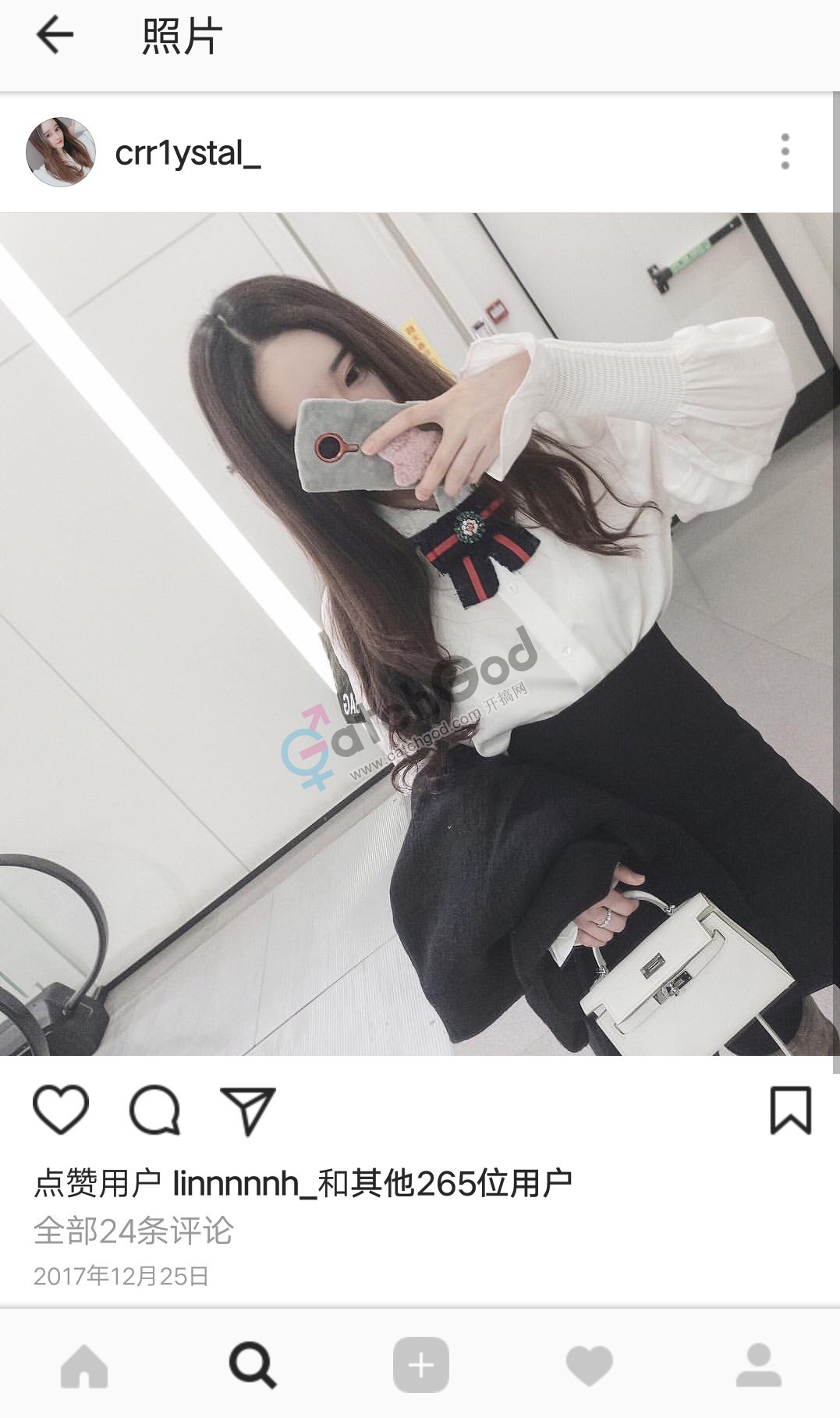
Task: Like this post with the heart
Action: coord(61,1109)
